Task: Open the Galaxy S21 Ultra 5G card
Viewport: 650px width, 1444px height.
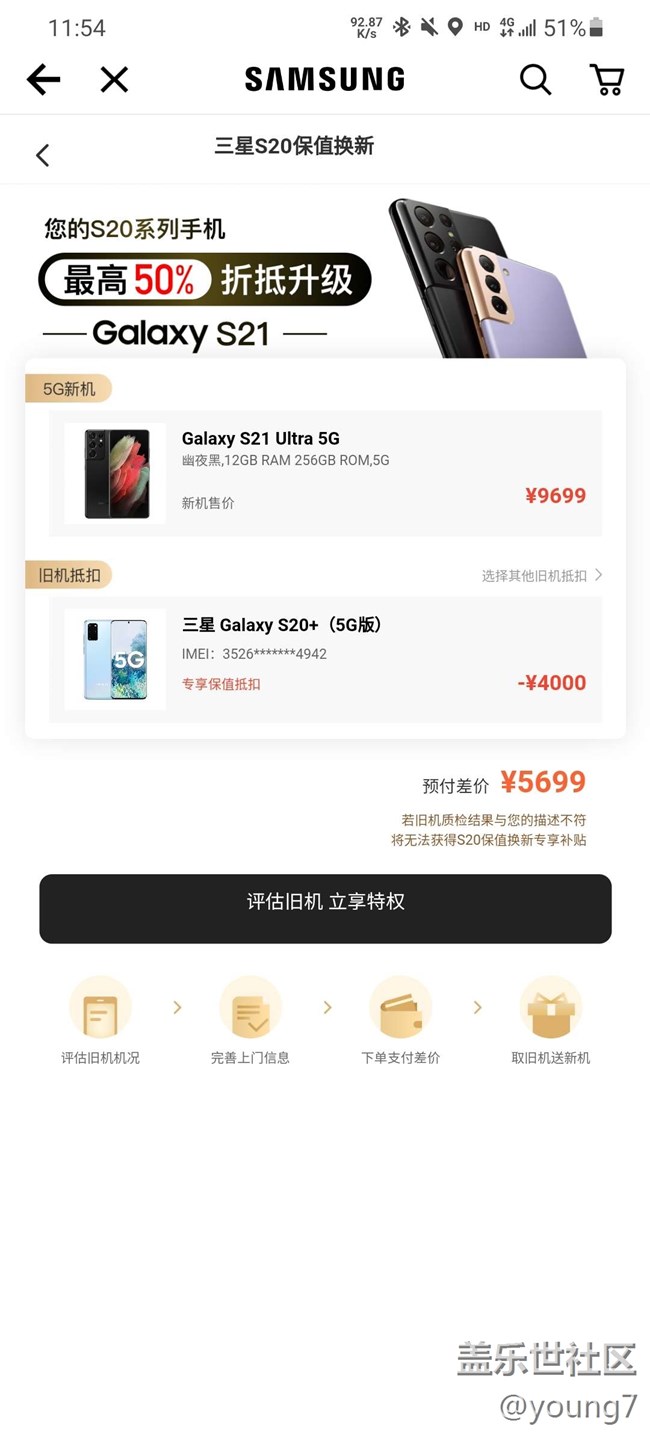Action: click(x=325, y=474)
